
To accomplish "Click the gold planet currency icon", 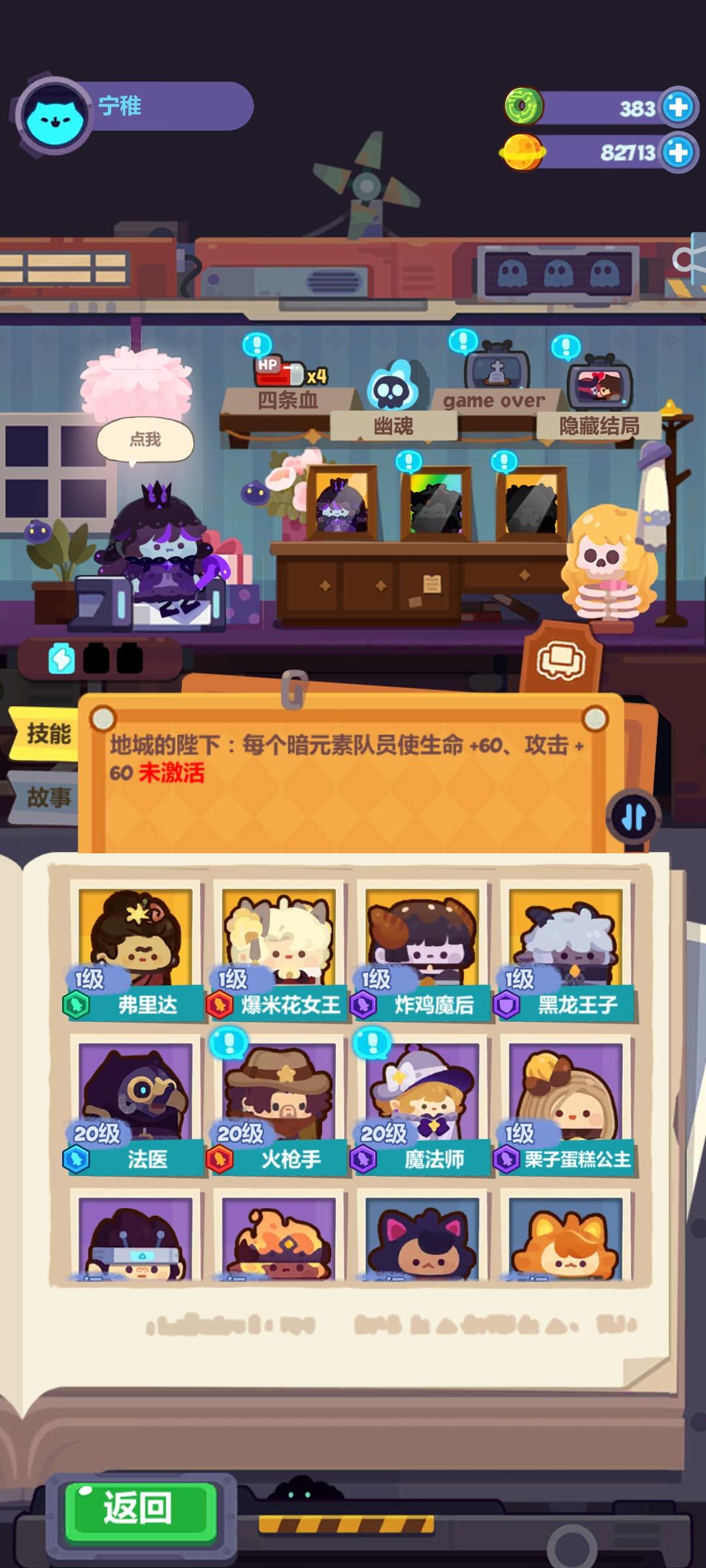I will [523, 152].
